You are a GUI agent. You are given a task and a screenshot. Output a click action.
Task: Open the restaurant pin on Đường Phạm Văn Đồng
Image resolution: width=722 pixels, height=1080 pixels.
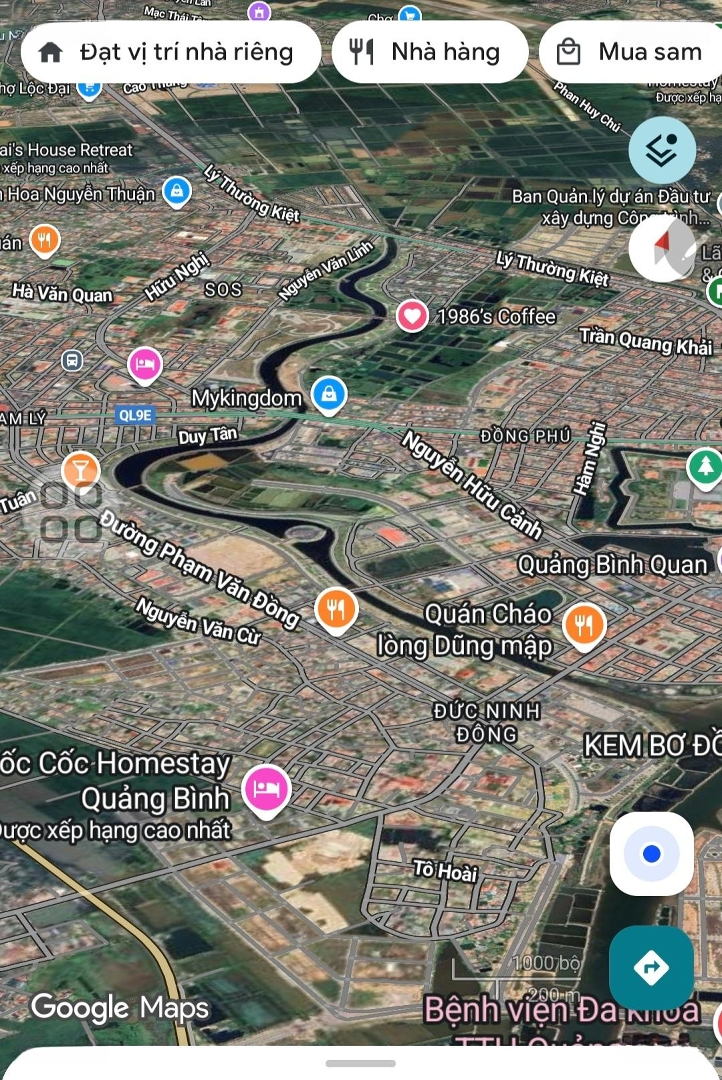coord(336,607)
